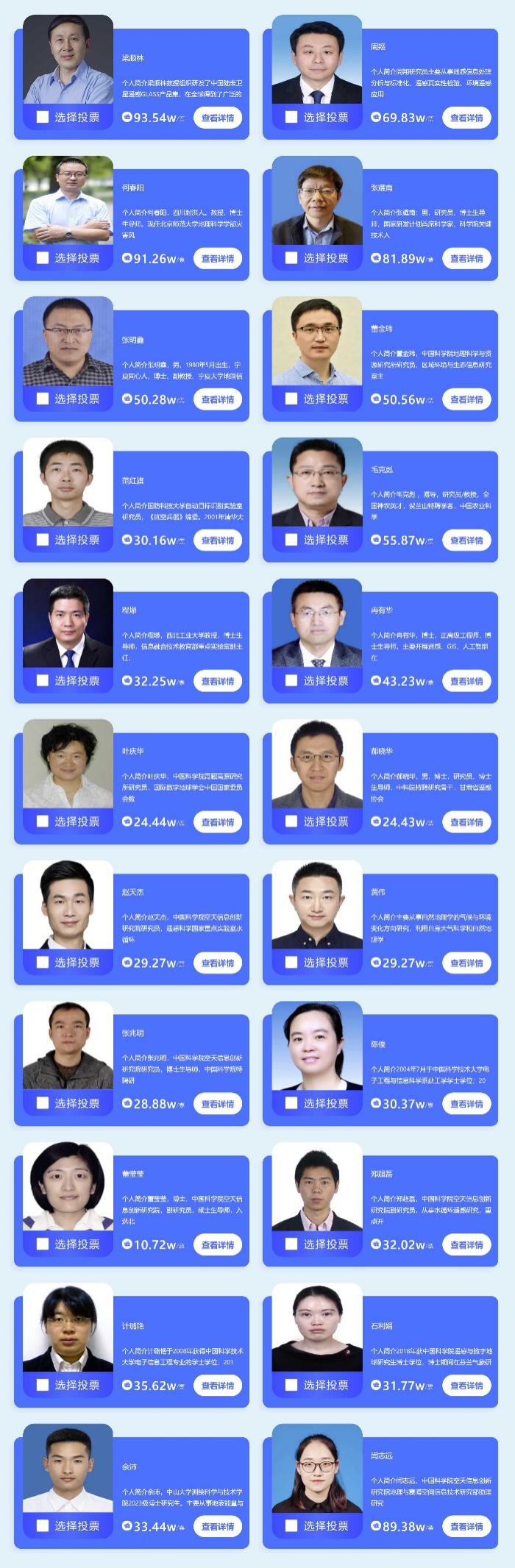Check 选择投票 for 张明鑫

click(43, 399)
